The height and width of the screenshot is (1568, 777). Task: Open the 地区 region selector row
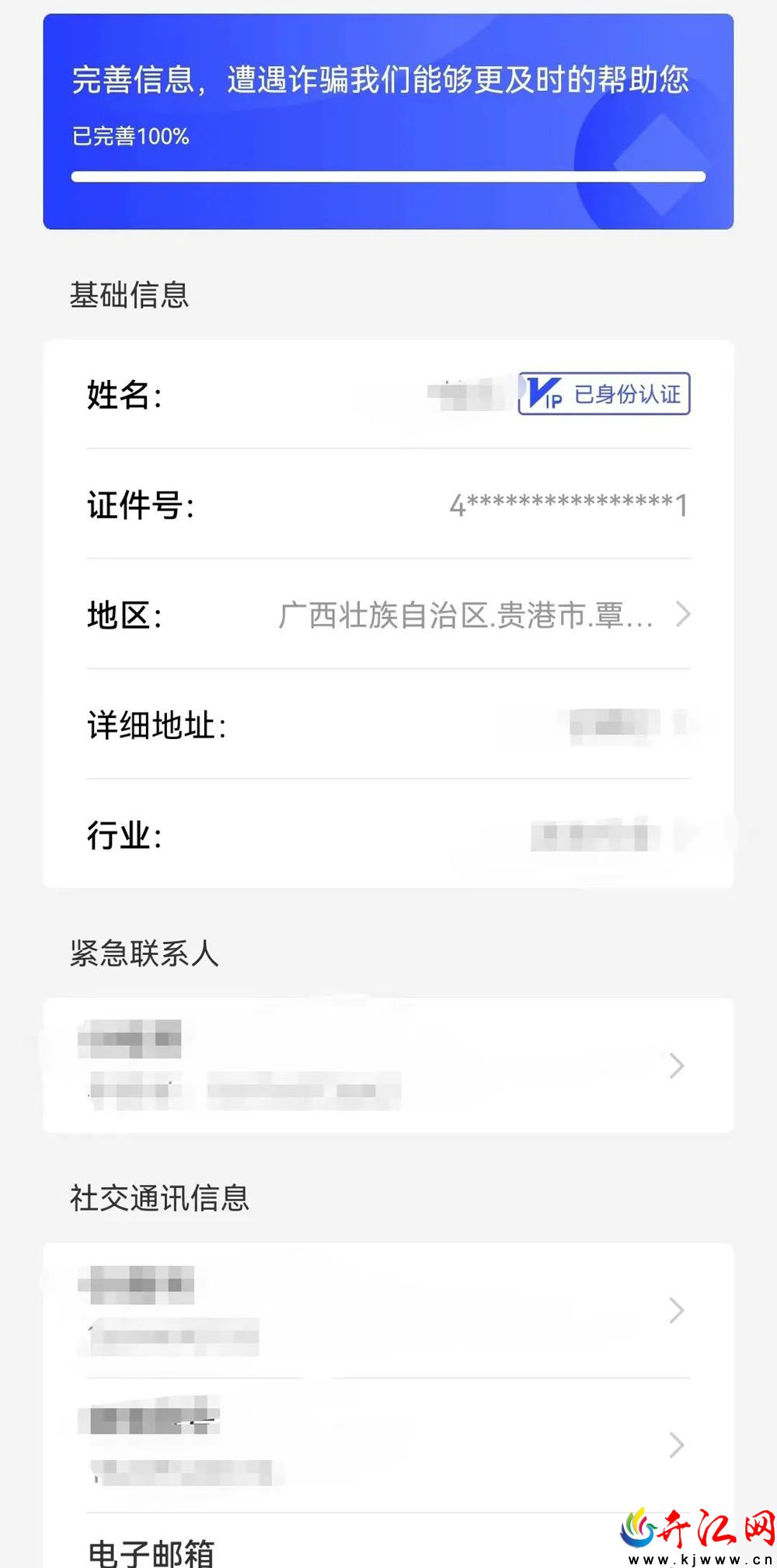tap(388, 615)
